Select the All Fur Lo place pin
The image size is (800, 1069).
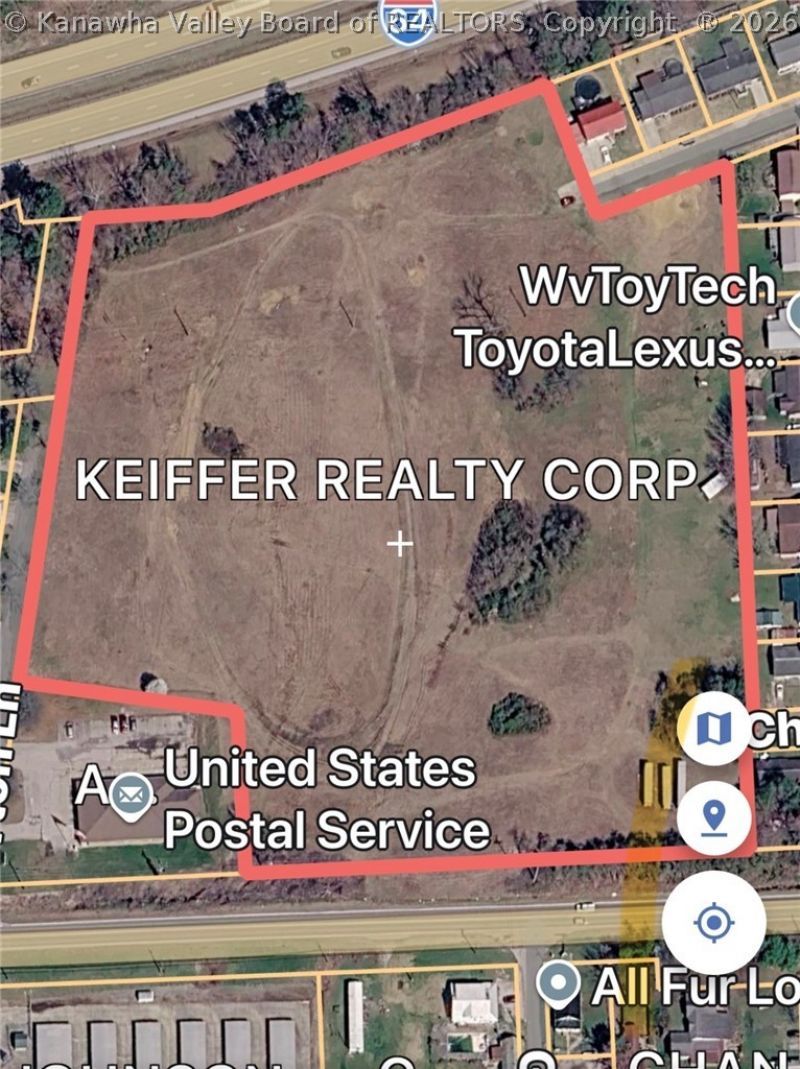pos(558,982)
